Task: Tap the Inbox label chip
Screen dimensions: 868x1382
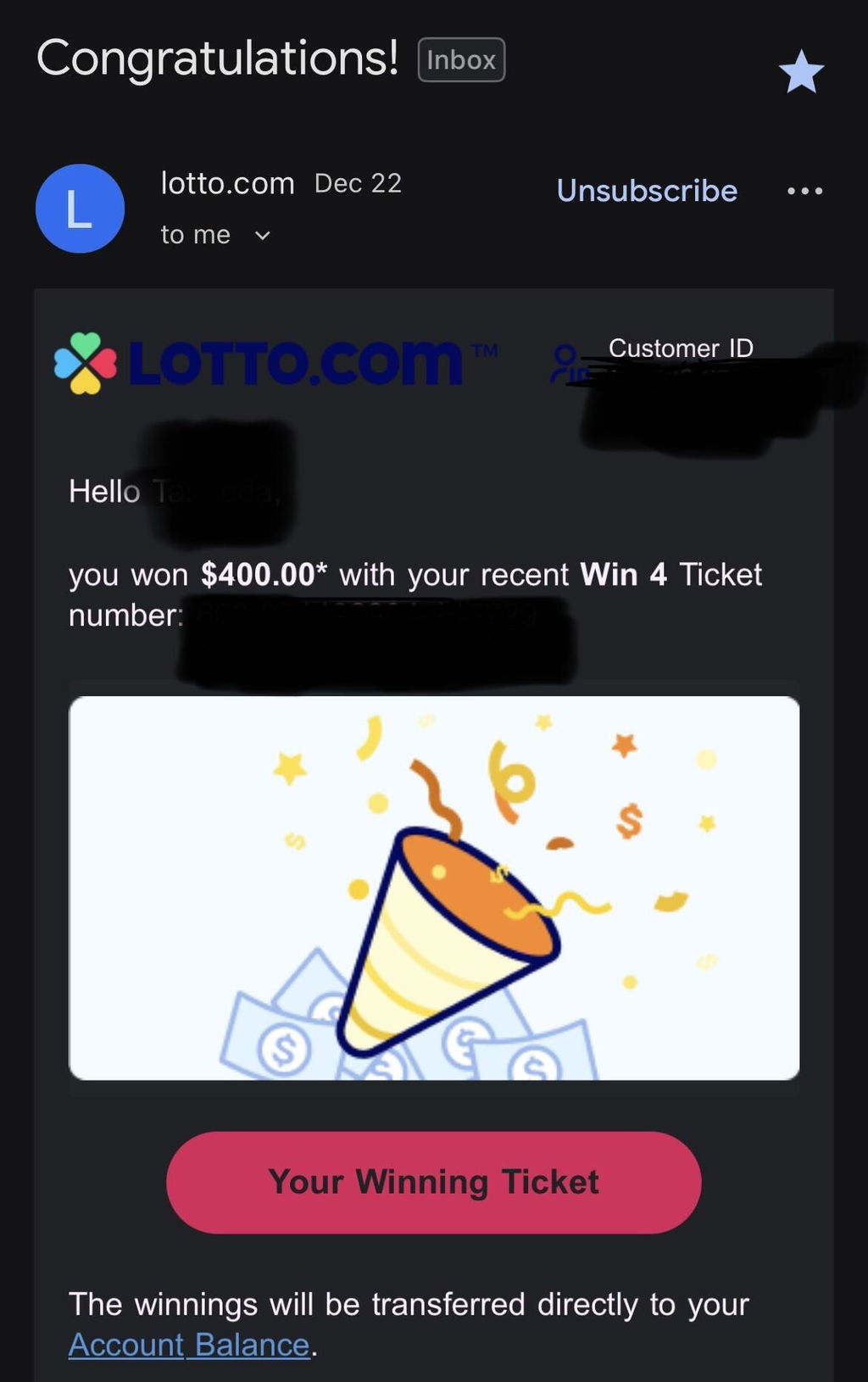Action: 461,60
